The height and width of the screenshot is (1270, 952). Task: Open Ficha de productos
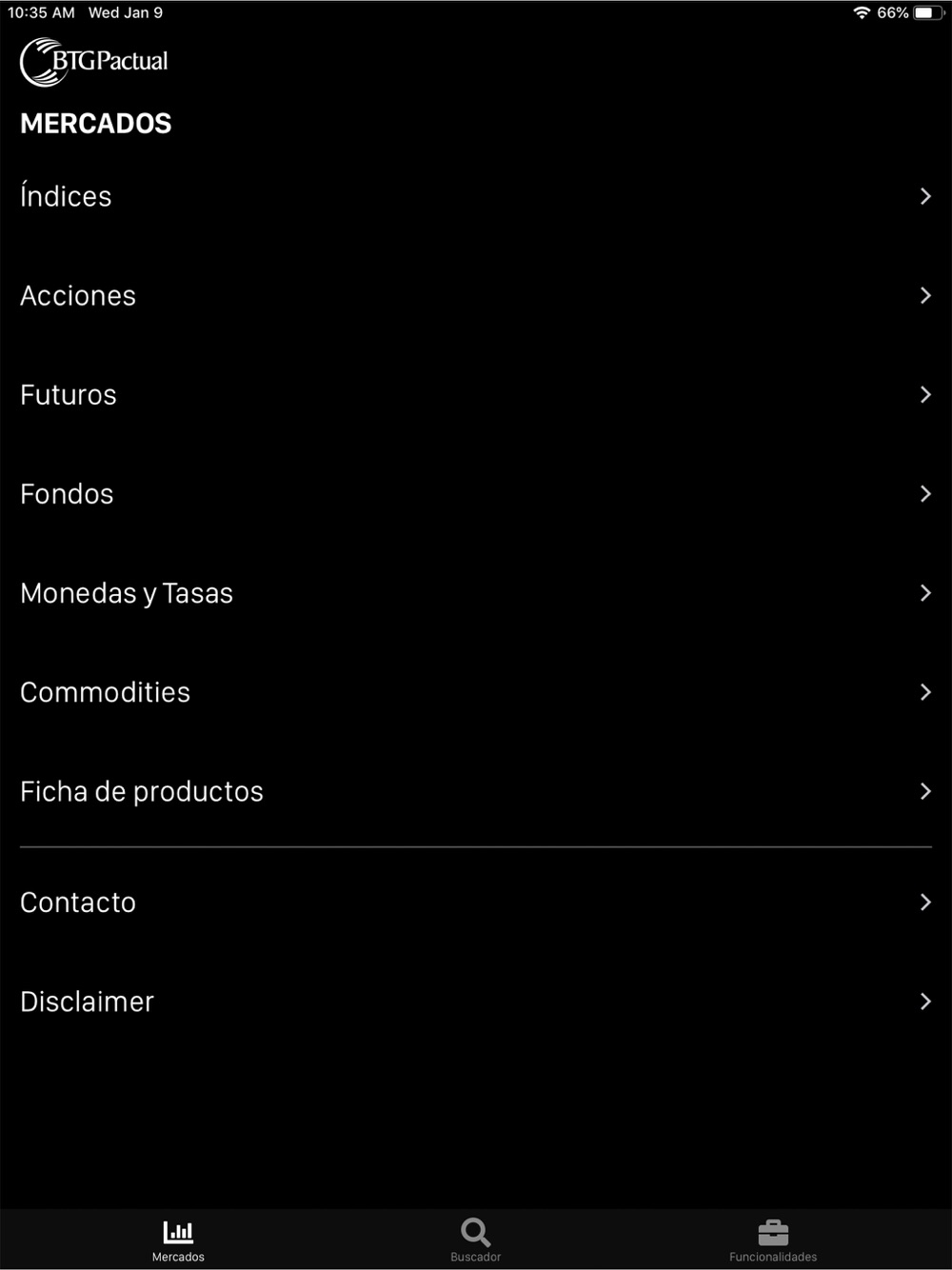pos(475,791)
